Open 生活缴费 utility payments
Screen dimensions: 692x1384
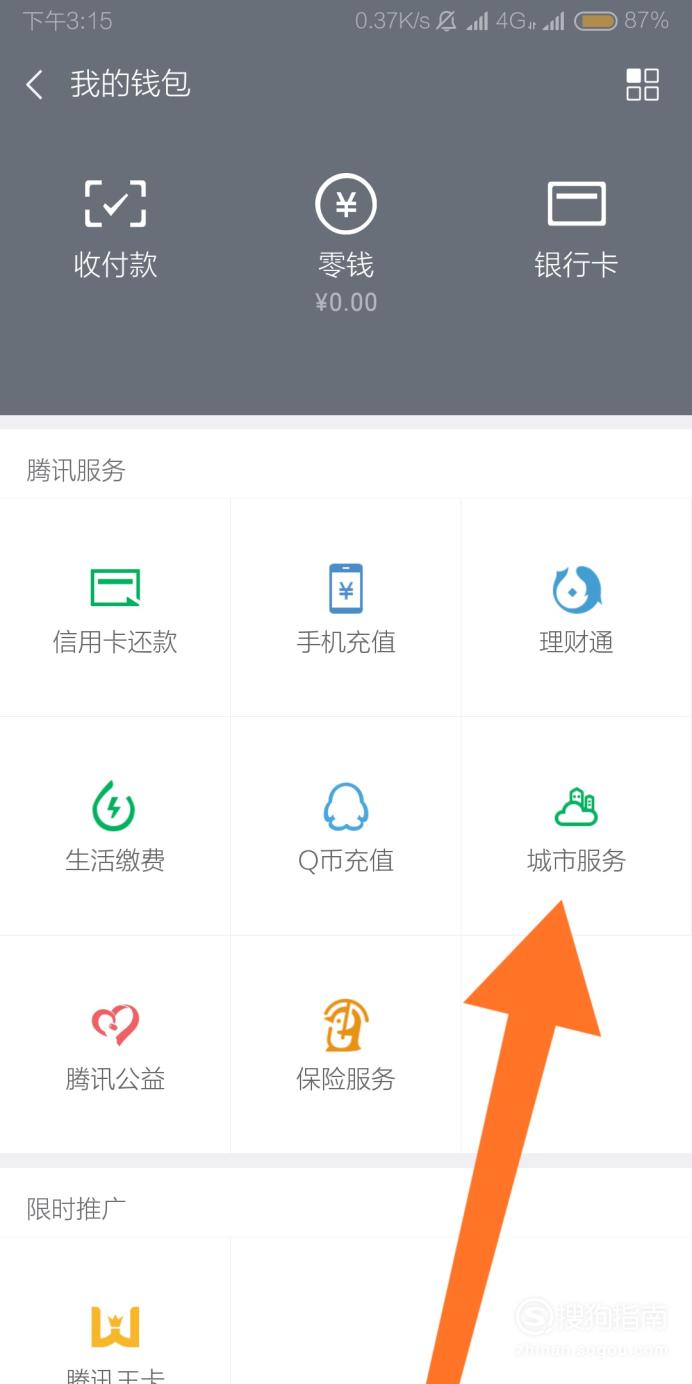115,826
